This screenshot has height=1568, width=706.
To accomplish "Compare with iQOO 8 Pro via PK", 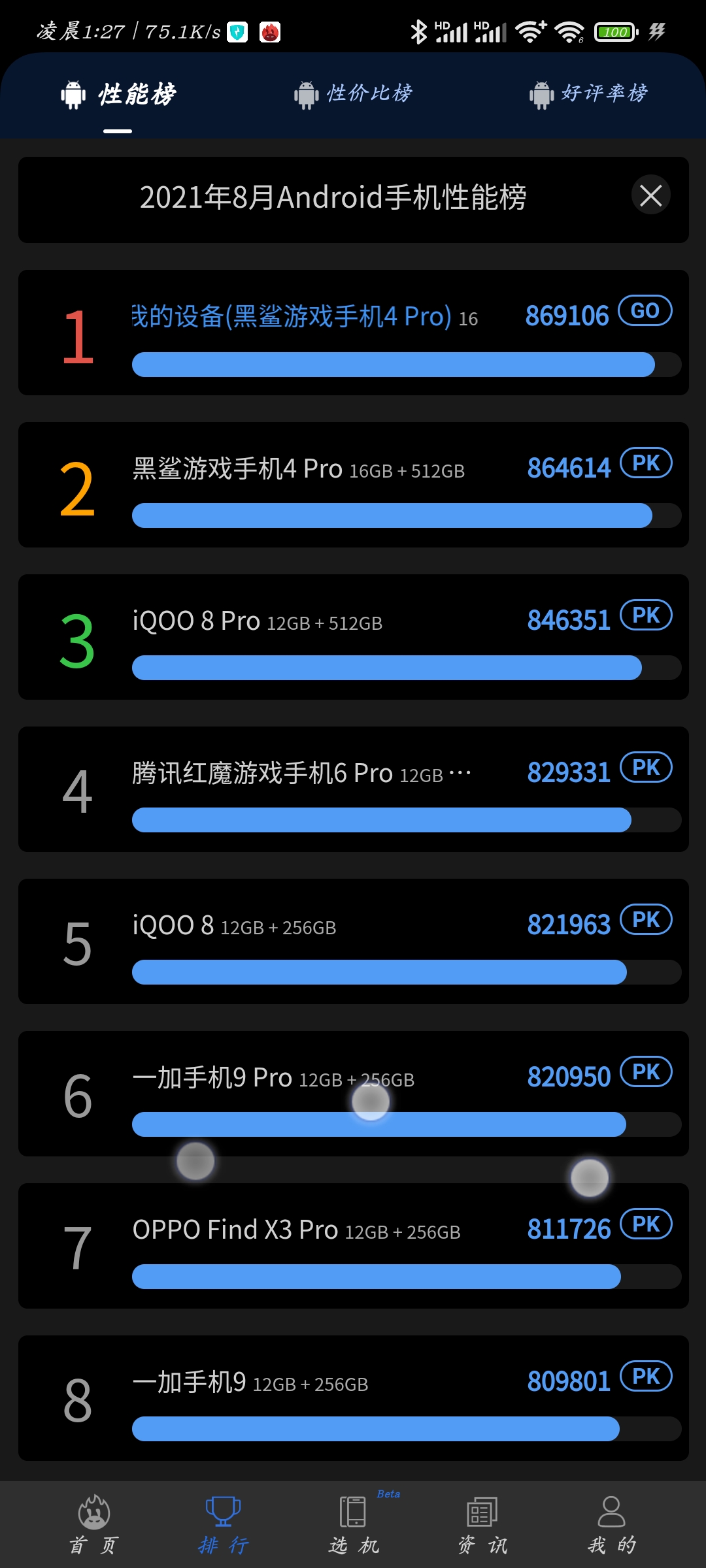I will [x=646, y=615].
